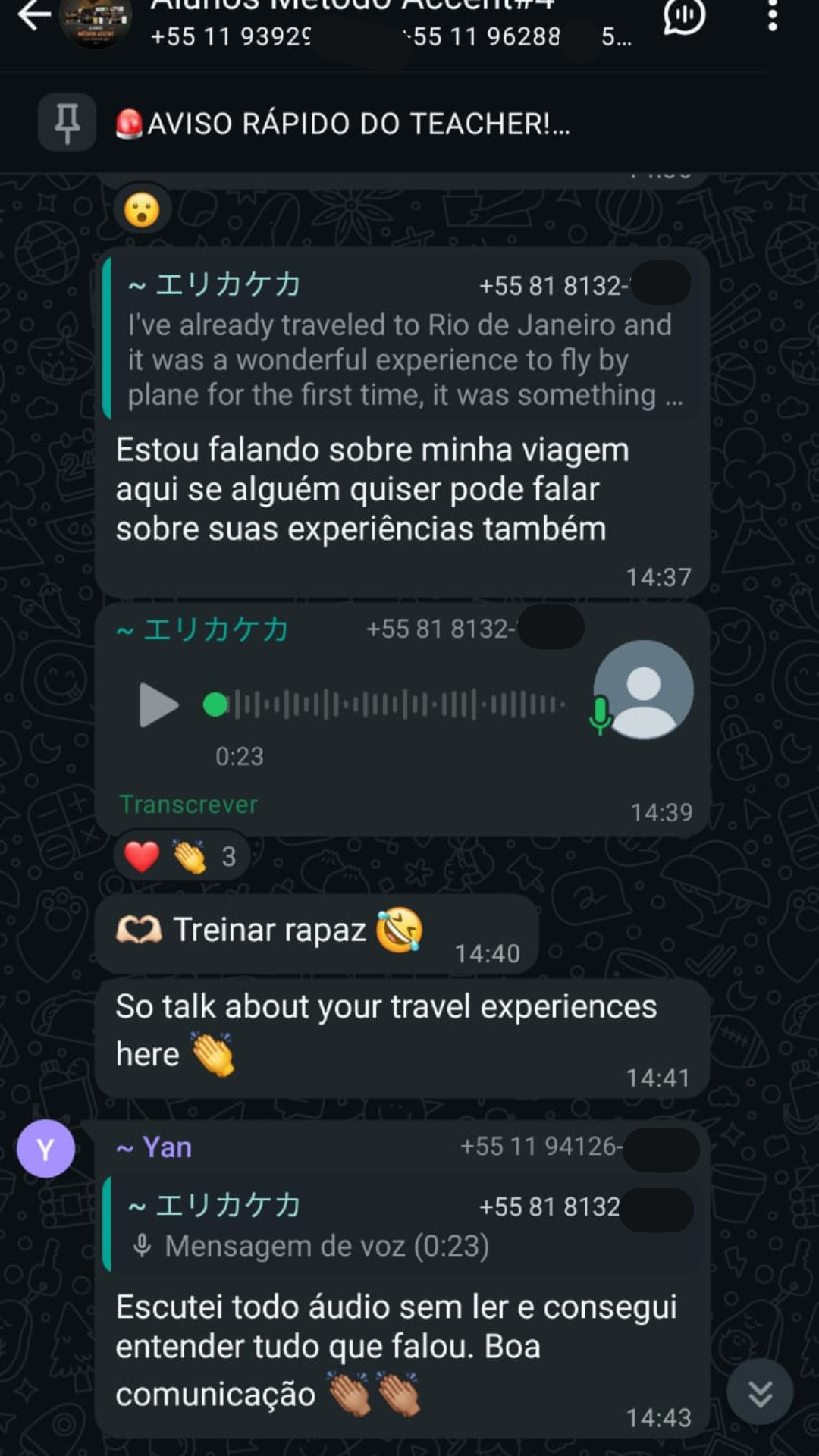View the surprised emoji reaction
Viewport: 819px width, 1456px height.
click(x=142, y=210)
